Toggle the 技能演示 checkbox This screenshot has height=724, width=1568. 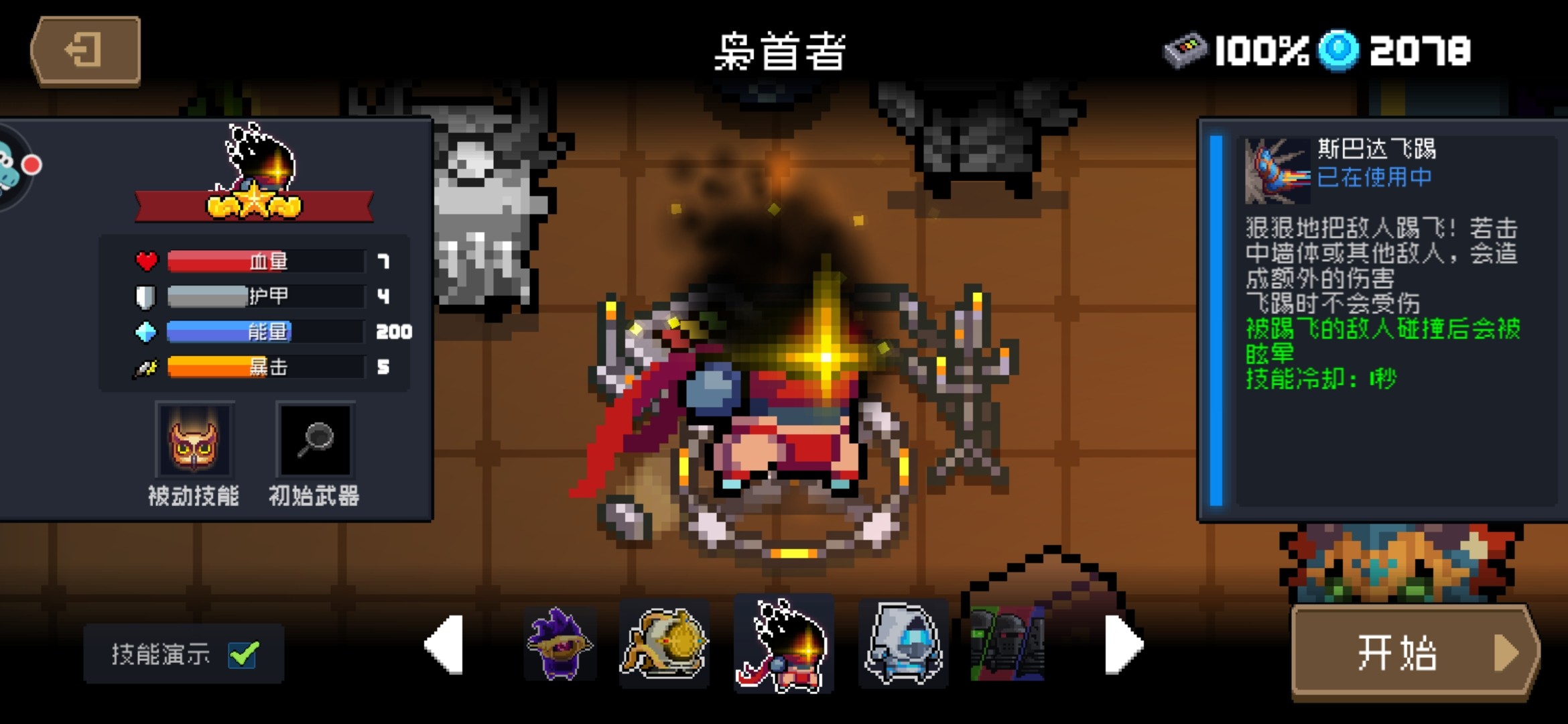pyautogui.click(x=243, y=654)
